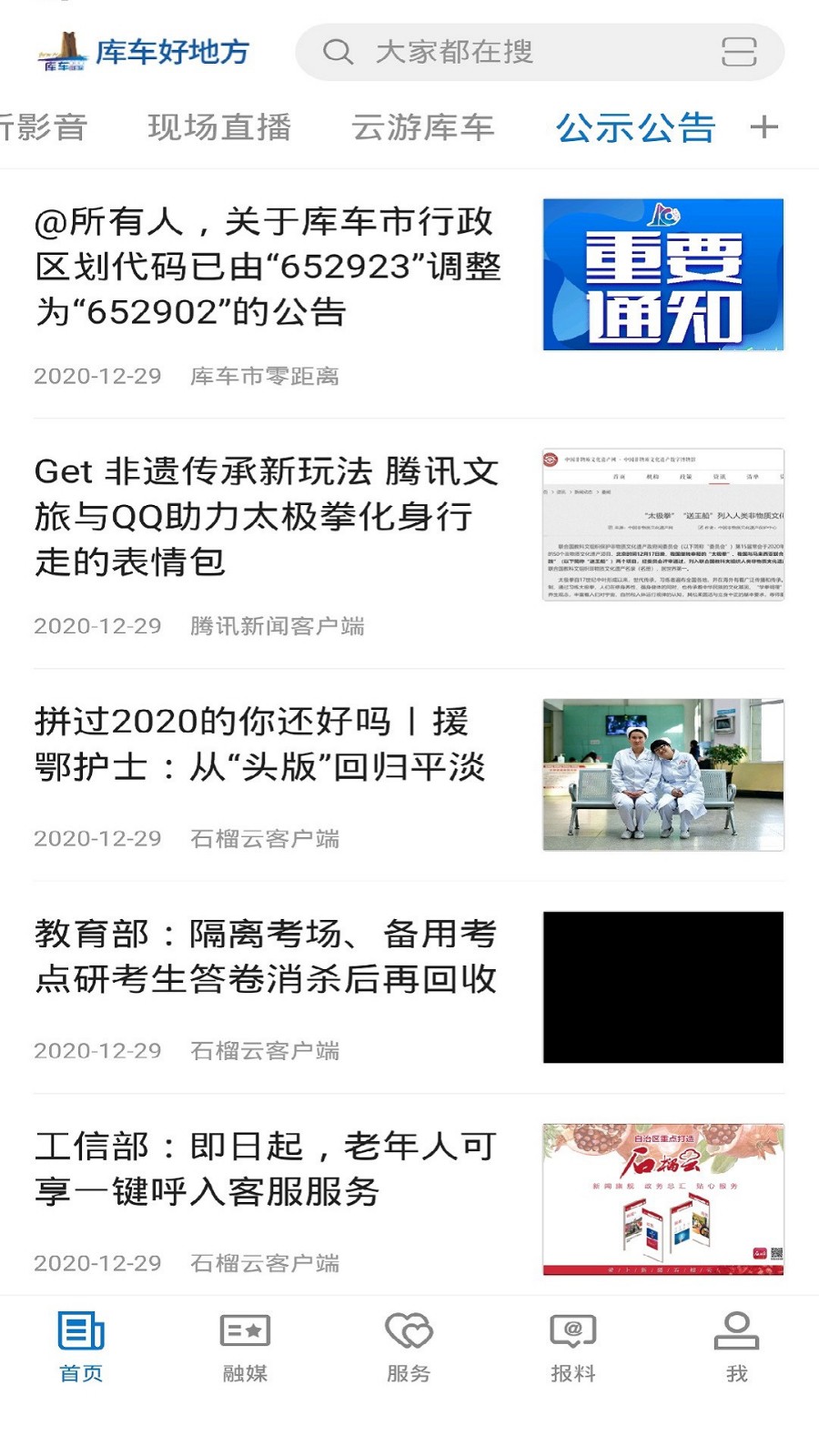The height and width of the screenshot is (1456, 819).
Task: Open the 报料 tab
Action: point(572,1347)
